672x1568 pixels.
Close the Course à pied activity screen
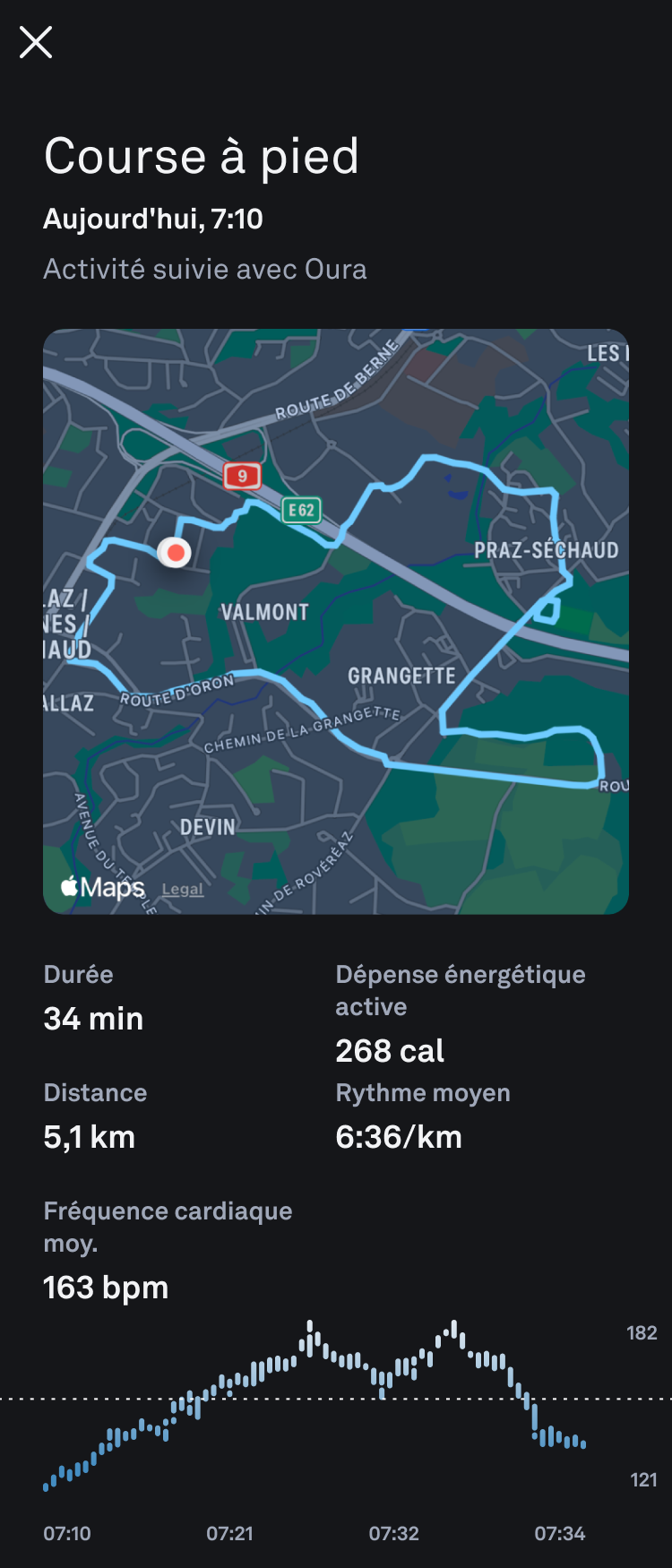(x=36, y=42)
